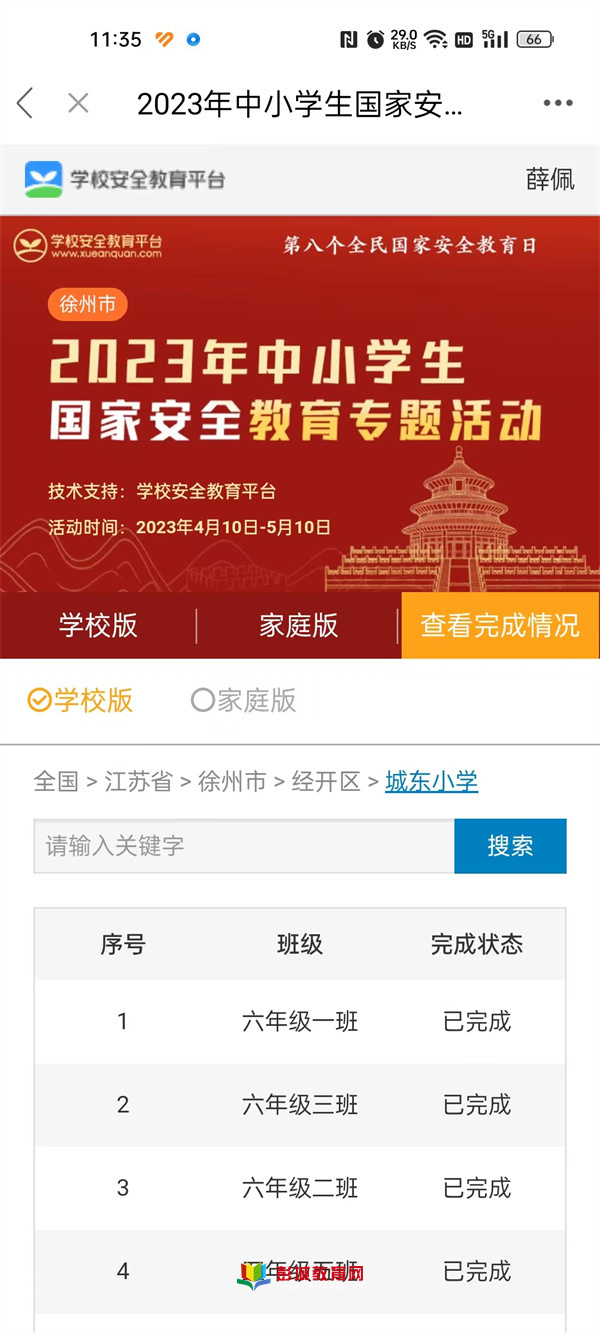This screenshot has height=1333, width=600.
Task: Tap the 请输入关键字 search field
Action: (244, 846)
